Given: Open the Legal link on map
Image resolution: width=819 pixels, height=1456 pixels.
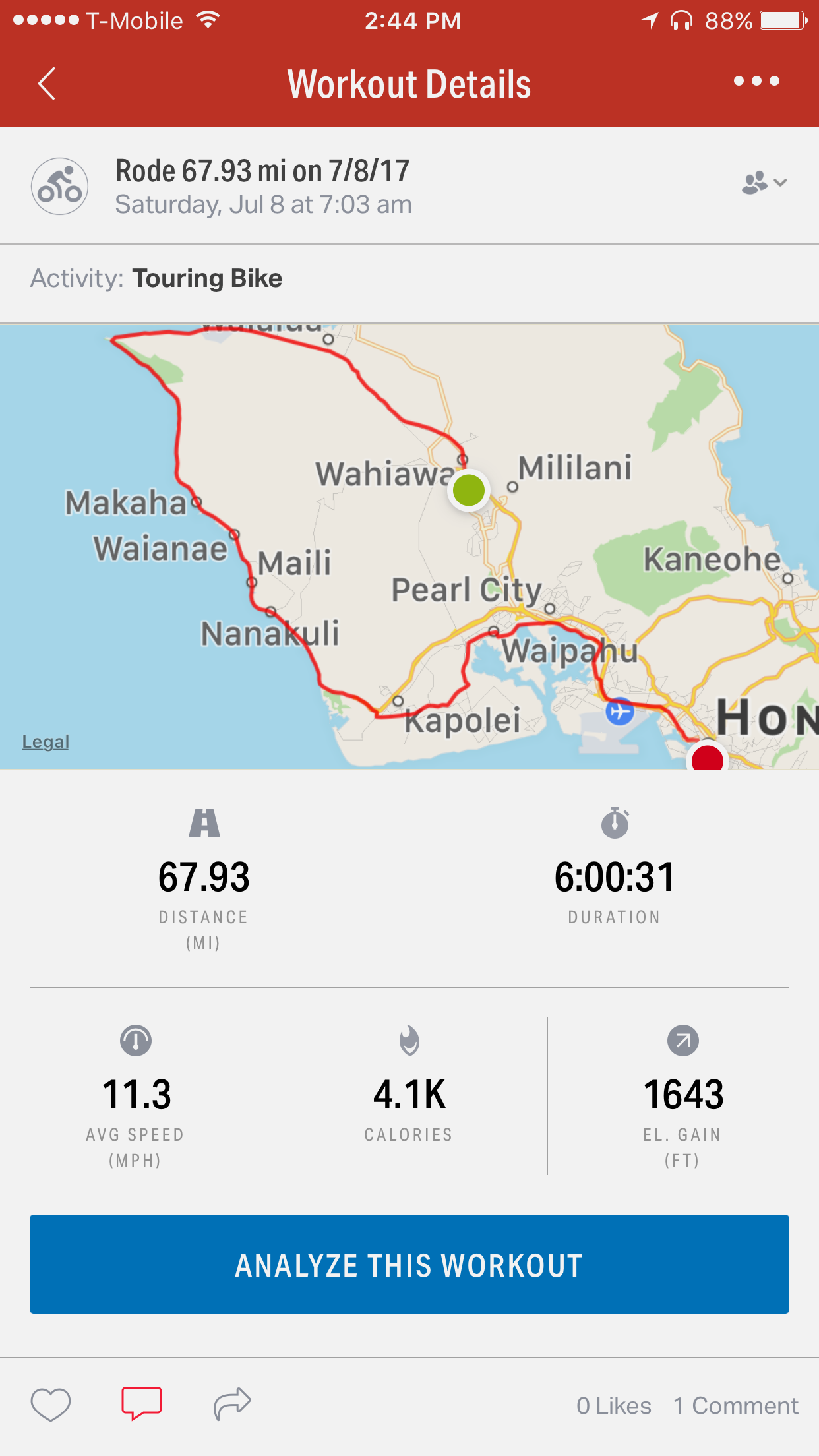Looking at the screenshot, I should [45, 742].
